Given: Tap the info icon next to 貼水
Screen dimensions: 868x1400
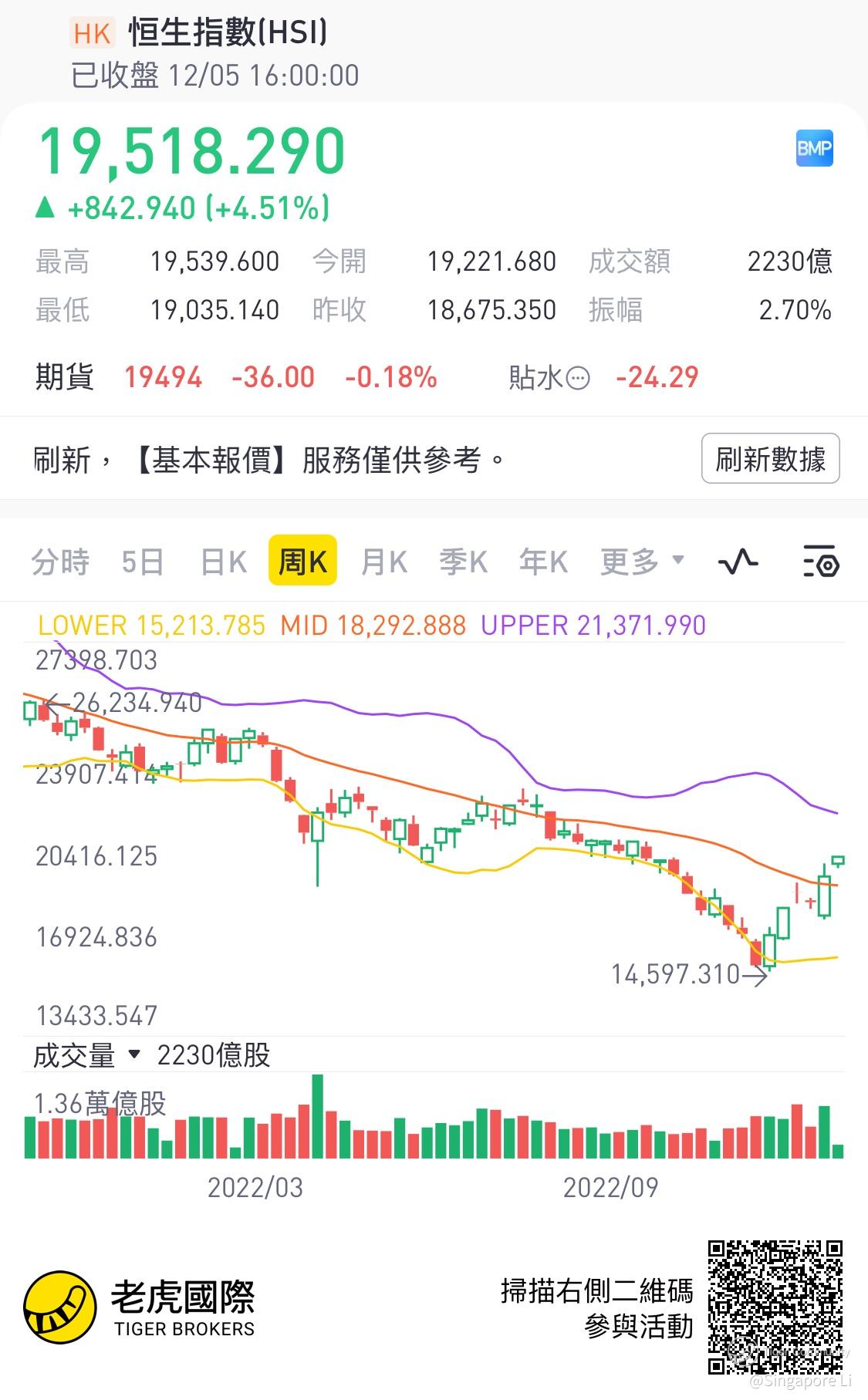Looking at the screenshot, I should (x=578, y=378).
